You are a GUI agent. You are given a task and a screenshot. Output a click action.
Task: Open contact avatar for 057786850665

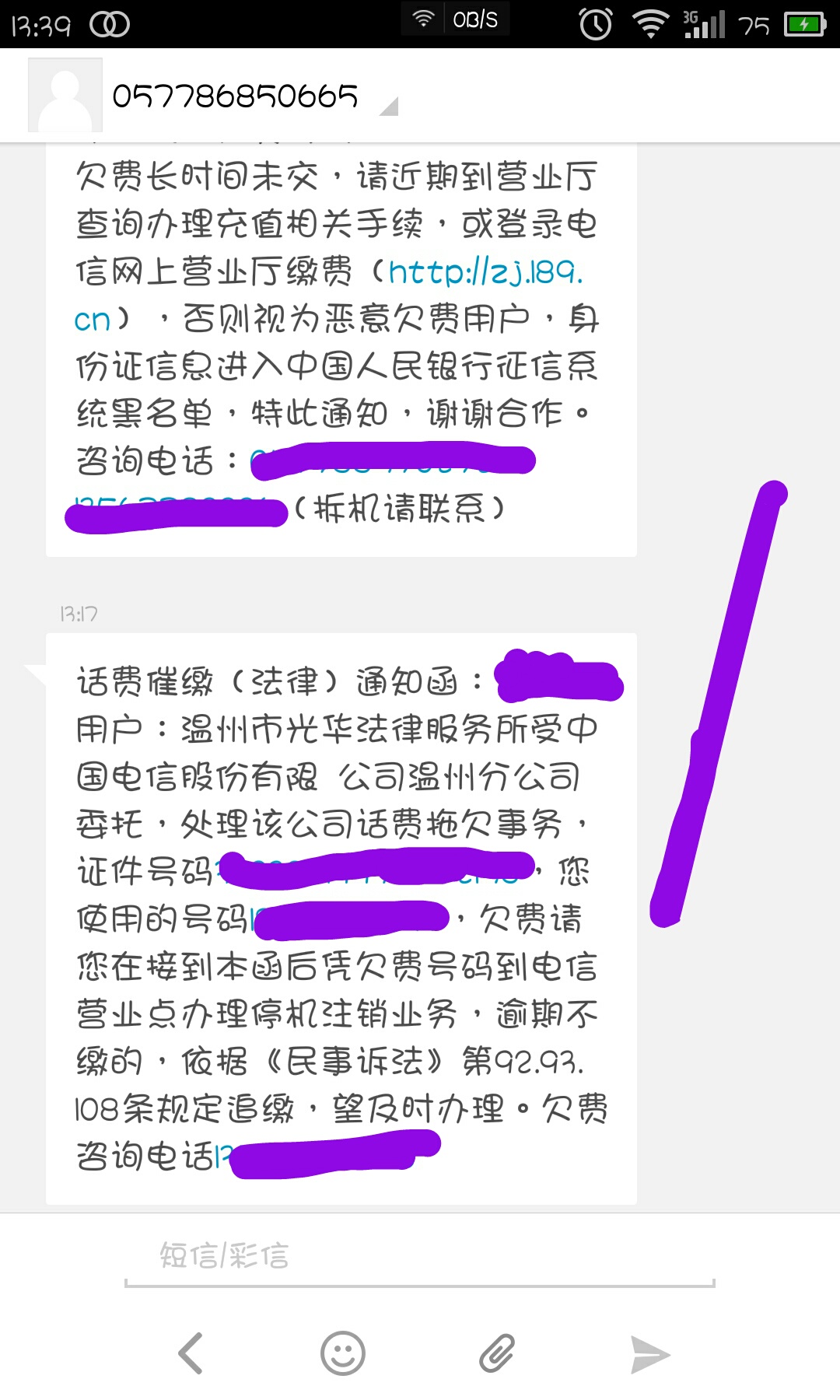(65, 95)
